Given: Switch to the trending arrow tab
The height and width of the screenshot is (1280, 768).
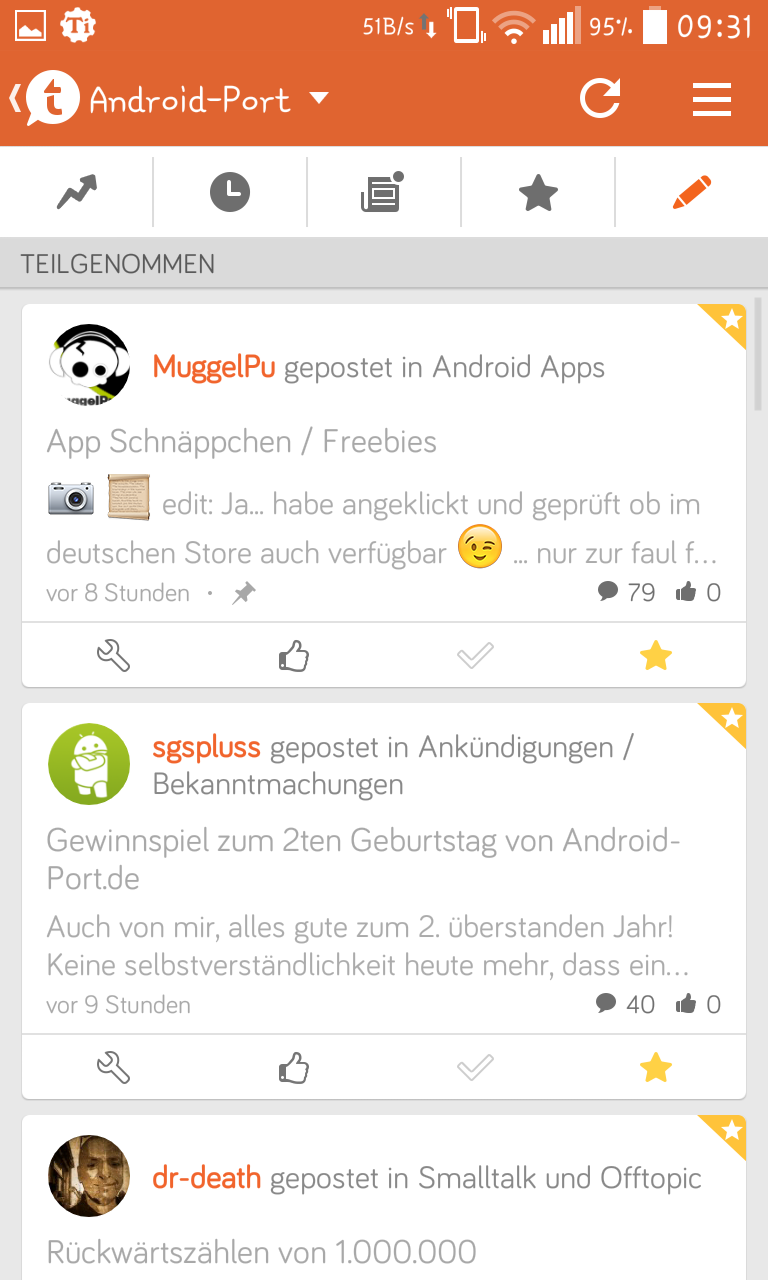Looking at the screenshot, I should pyautogui.click(x=77, y=192).
